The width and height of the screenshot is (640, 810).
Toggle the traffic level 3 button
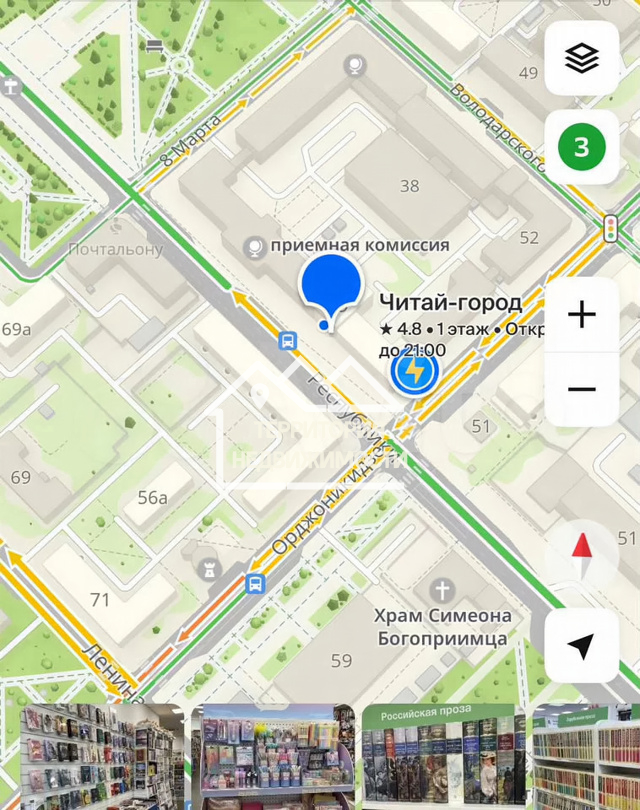click(x=582, y=148)
